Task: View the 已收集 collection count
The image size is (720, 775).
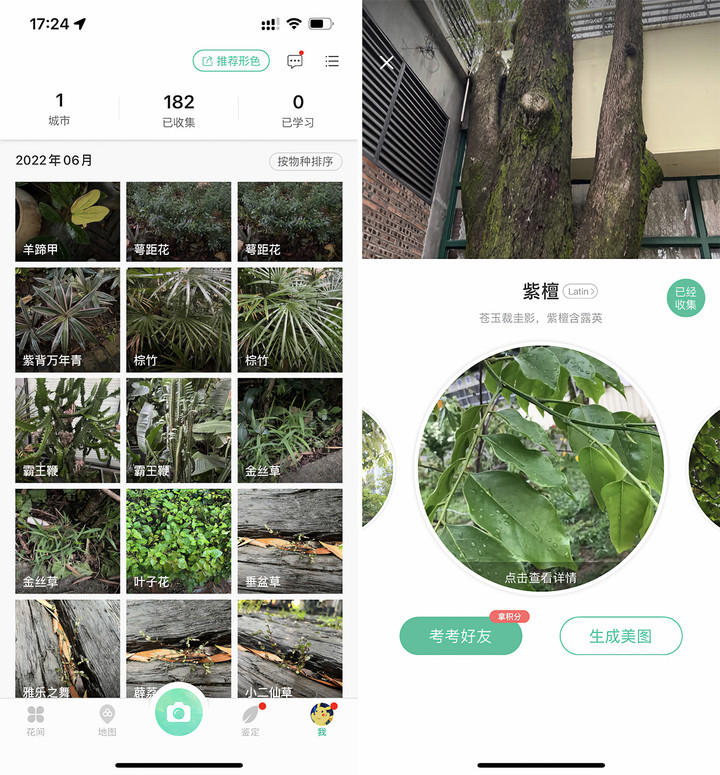Action: click(179, 110)
